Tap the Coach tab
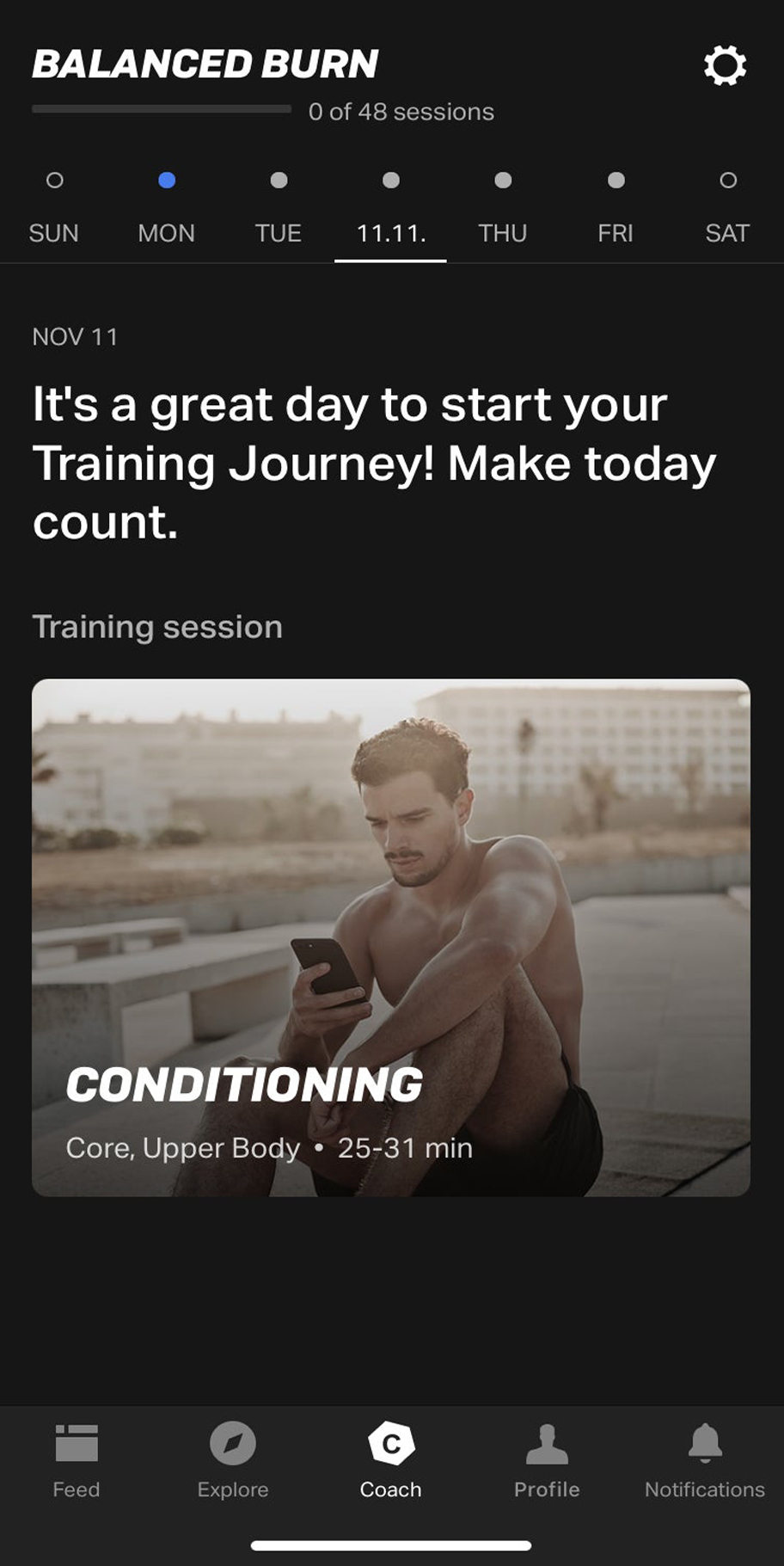Screen dimensions: 784x1566 coord(391,1461)
